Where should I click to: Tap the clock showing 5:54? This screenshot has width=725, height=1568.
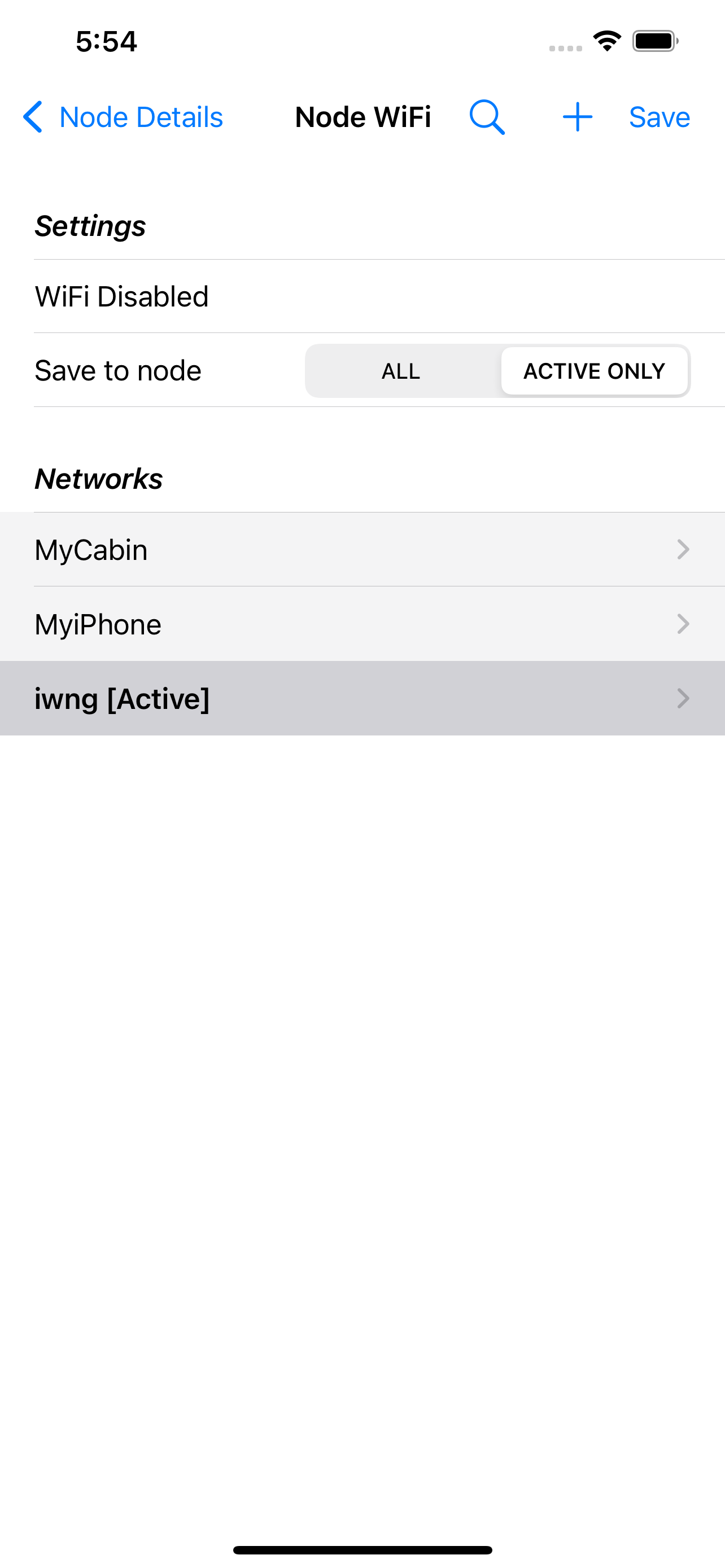(106, 40)
